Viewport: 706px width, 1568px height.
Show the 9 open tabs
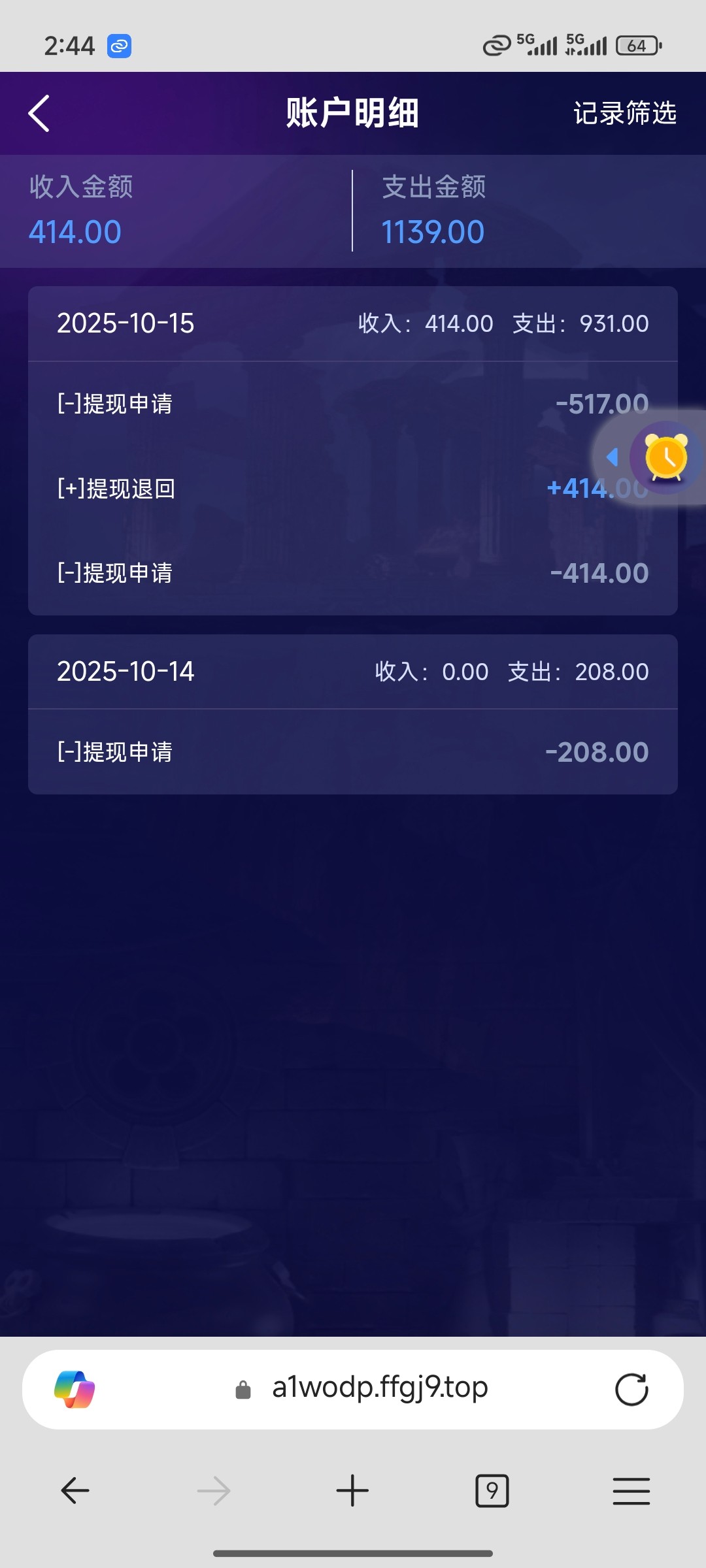pos(492,1491)
